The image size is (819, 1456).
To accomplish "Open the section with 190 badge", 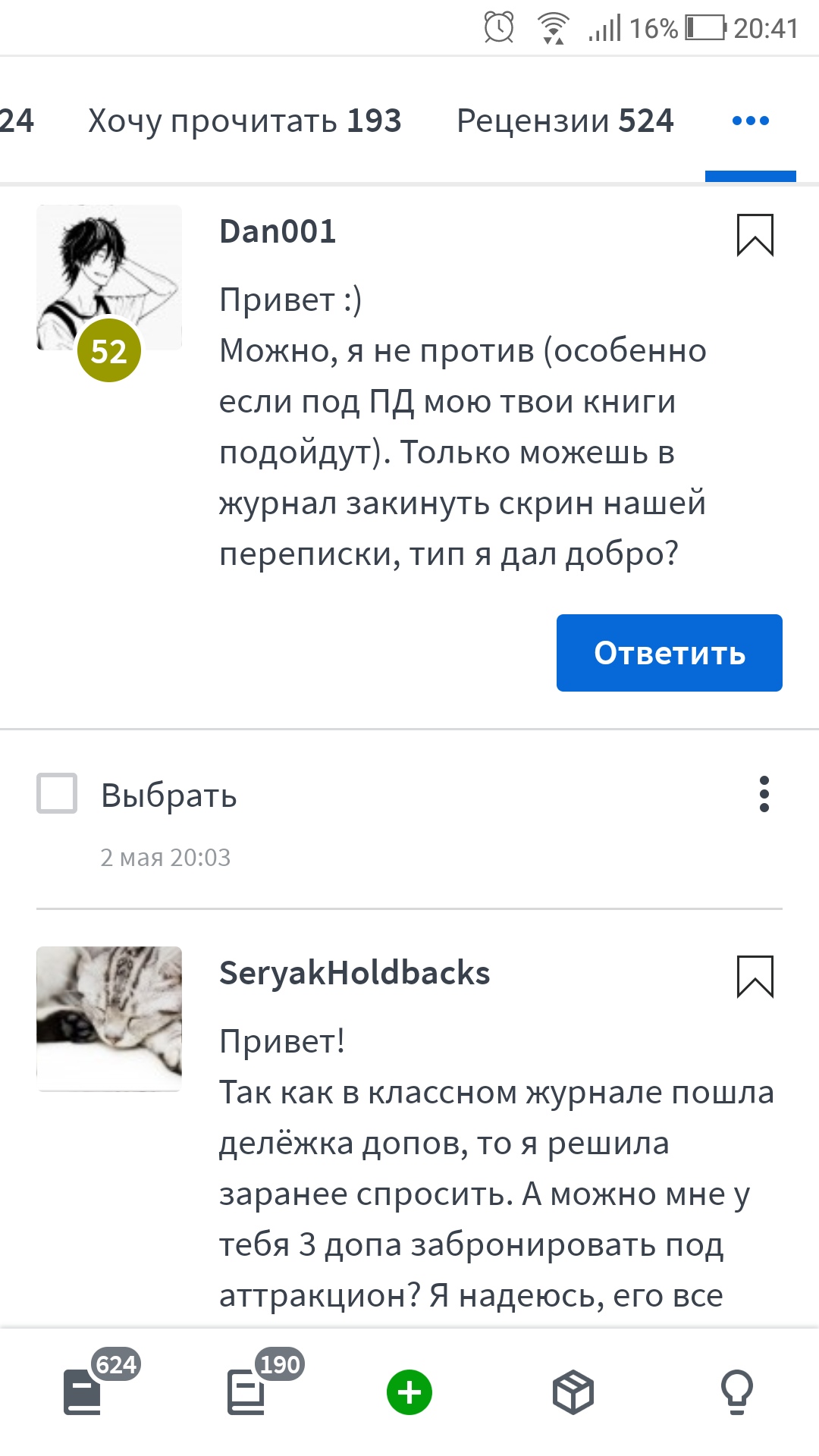I will tap(247, 1392).
